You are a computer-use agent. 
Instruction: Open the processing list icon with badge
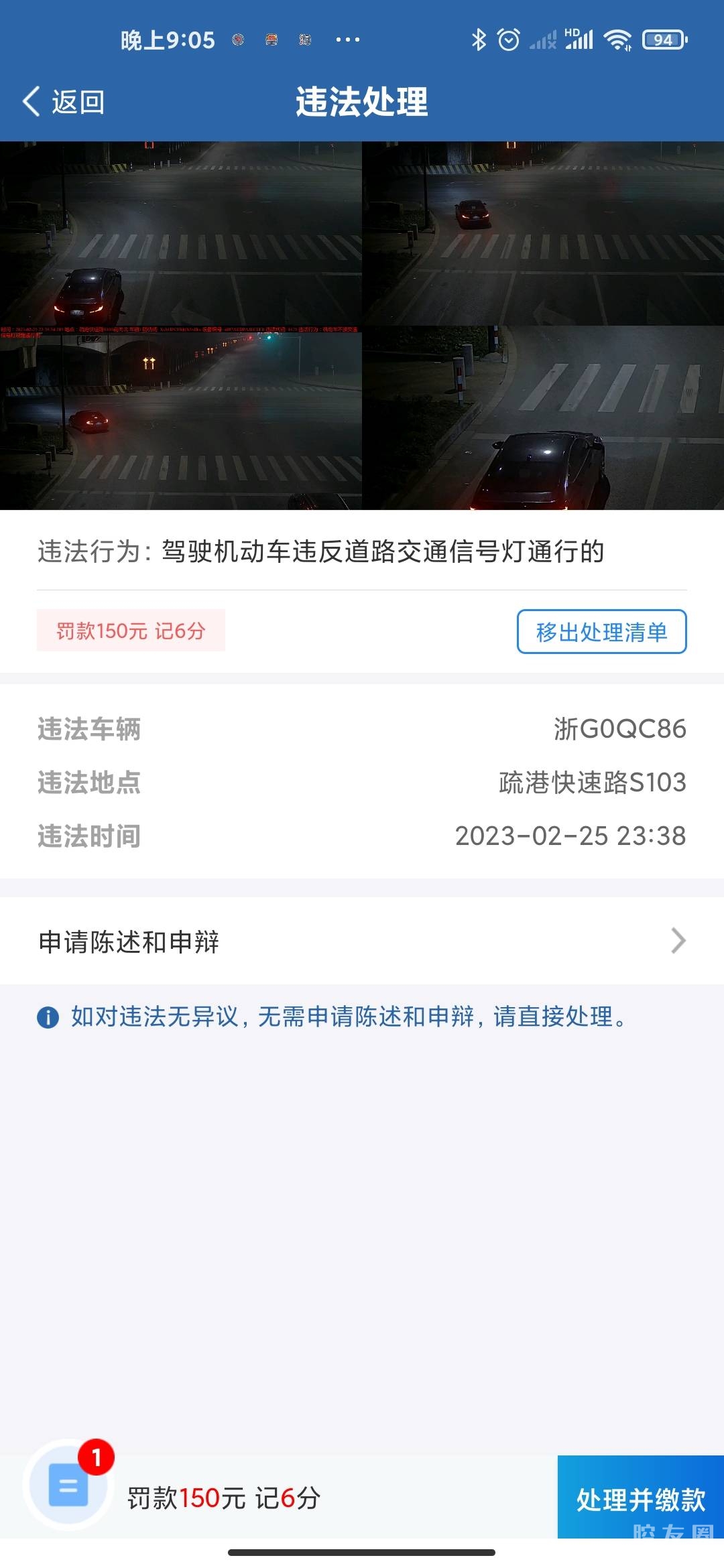69,1486
